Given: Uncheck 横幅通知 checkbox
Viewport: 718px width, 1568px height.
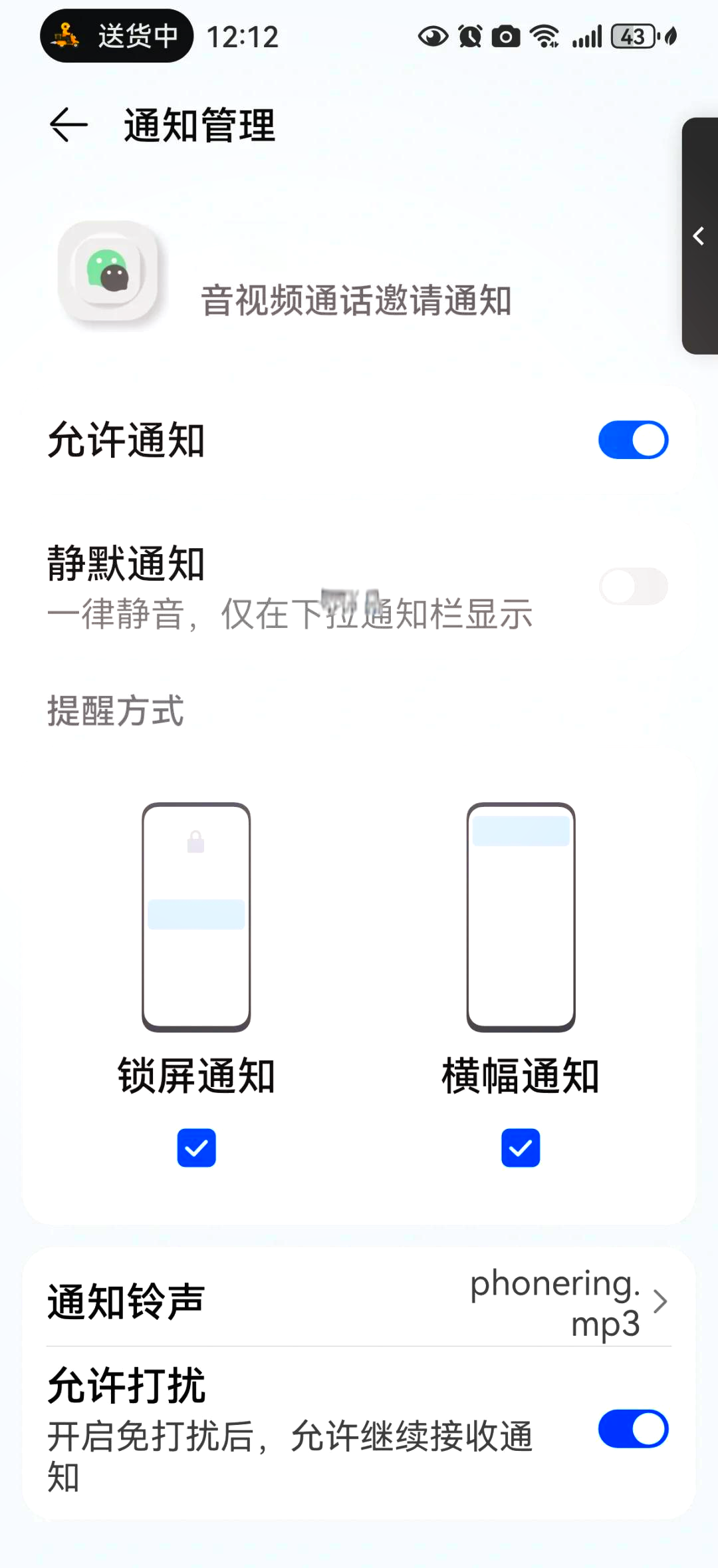Looking at the screenshot, I should point(521,1148).
